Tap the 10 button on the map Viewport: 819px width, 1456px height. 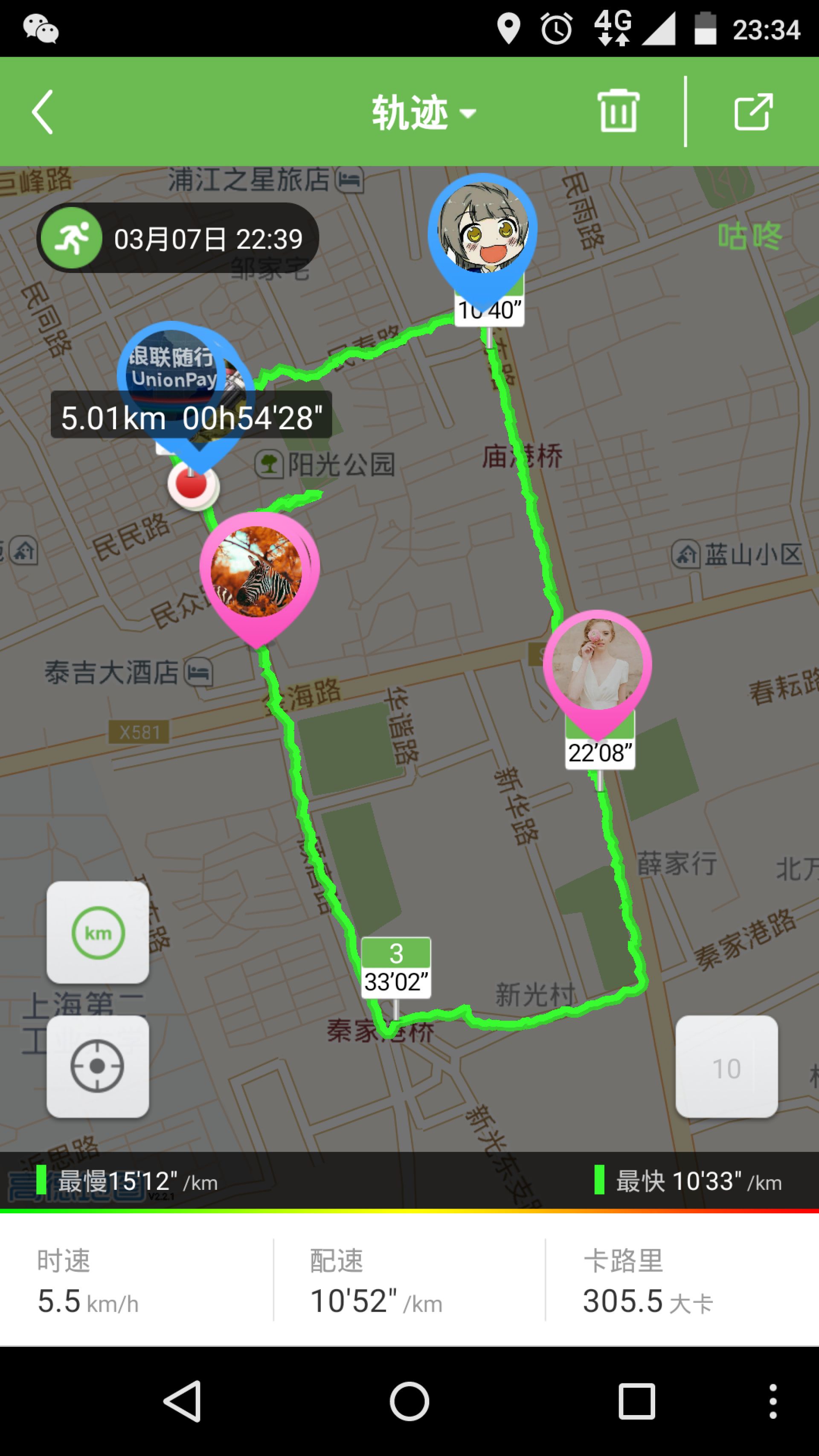pos(726,1067)
